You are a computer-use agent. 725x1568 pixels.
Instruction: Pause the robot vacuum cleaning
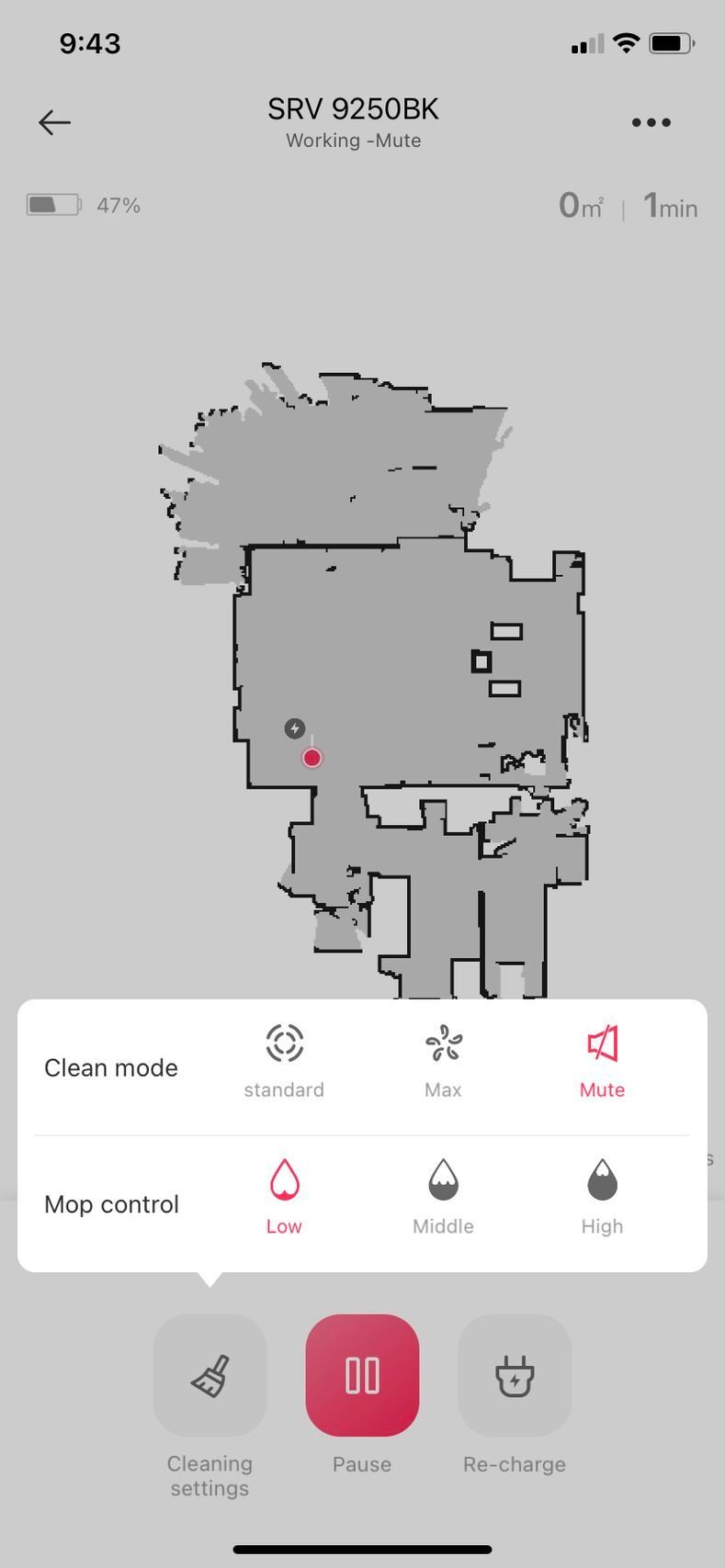click(362, 1375)
